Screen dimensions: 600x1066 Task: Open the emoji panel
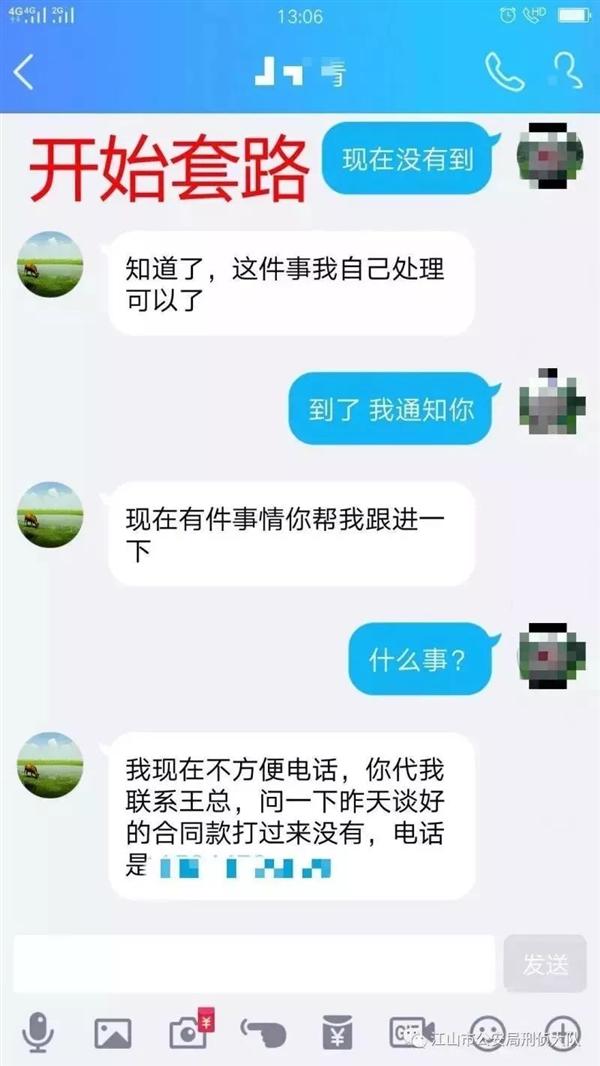point(487,1032)
